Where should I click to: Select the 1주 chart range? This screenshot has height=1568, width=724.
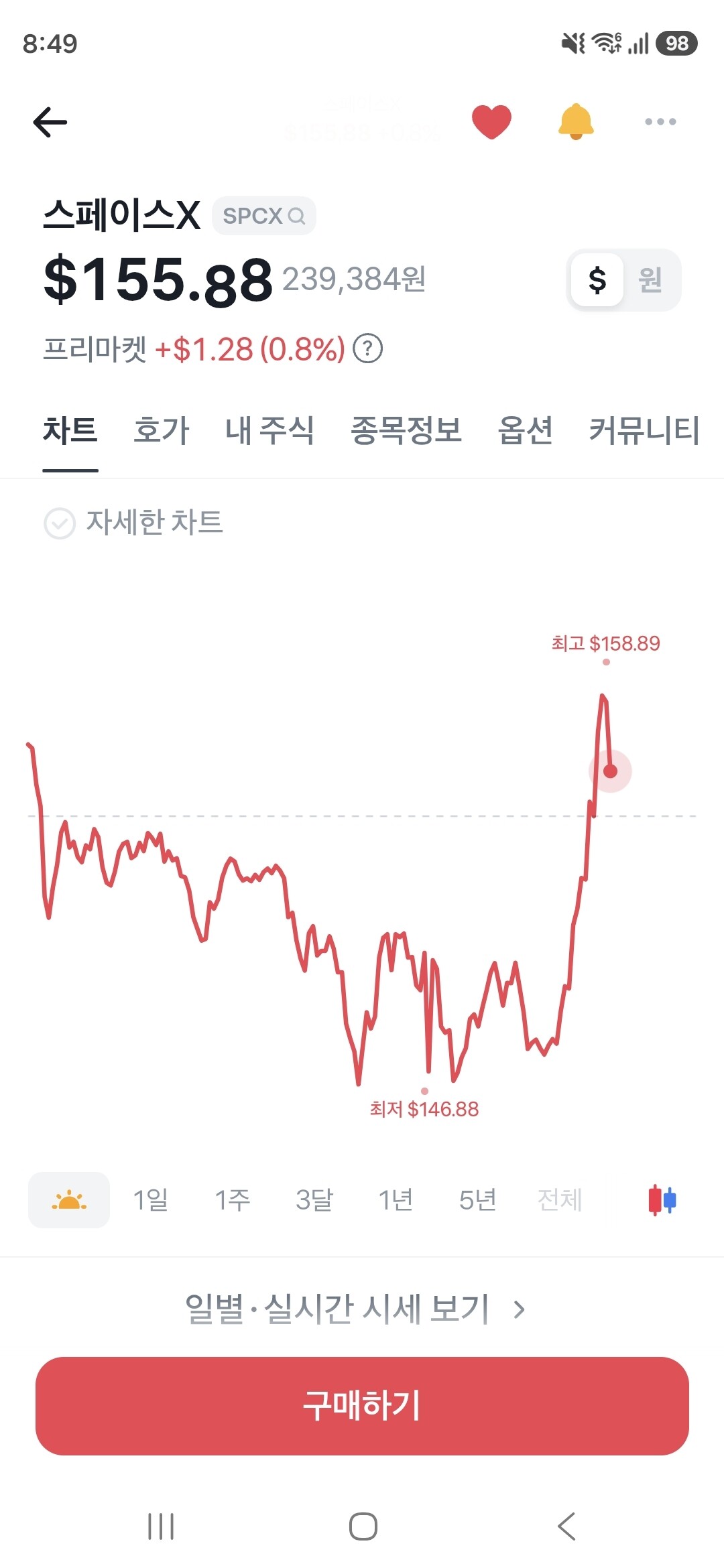coord(233,1199)
